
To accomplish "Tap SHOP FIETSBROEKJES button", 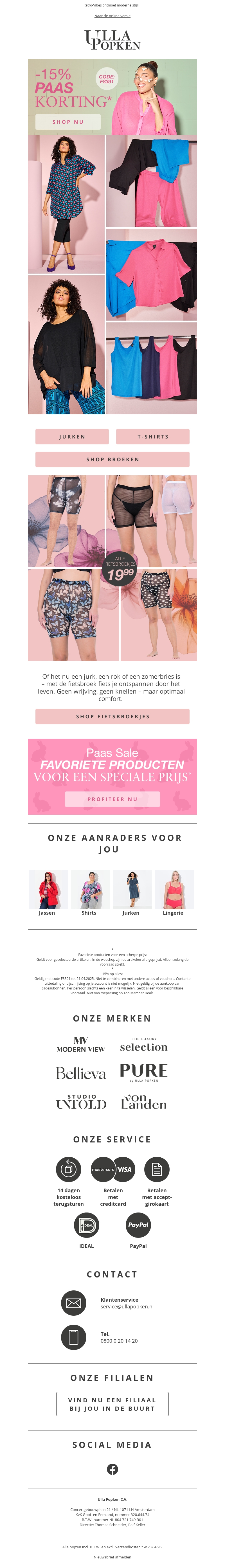I will [x=112, y=716].
